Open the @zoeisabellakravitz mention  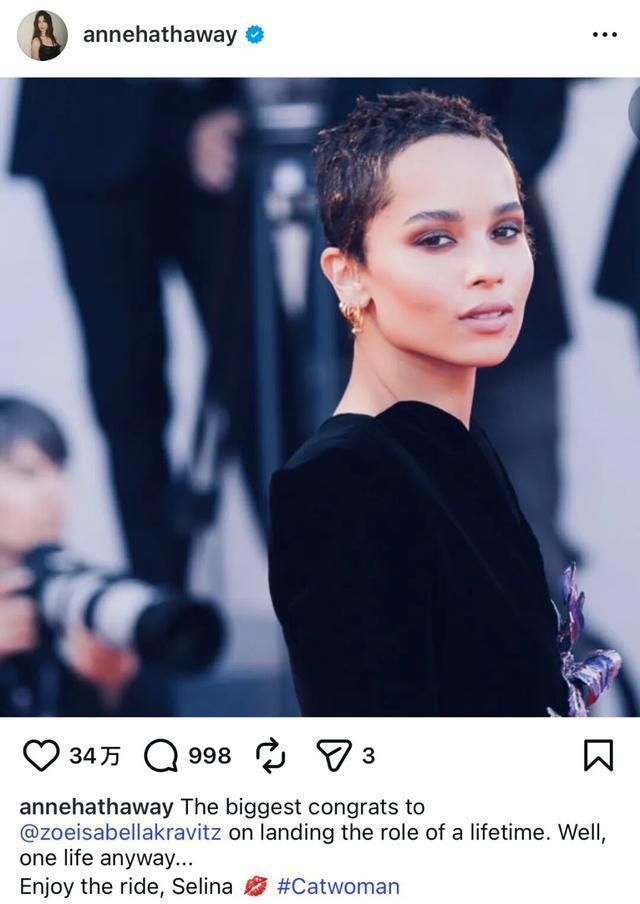[120, 833]
